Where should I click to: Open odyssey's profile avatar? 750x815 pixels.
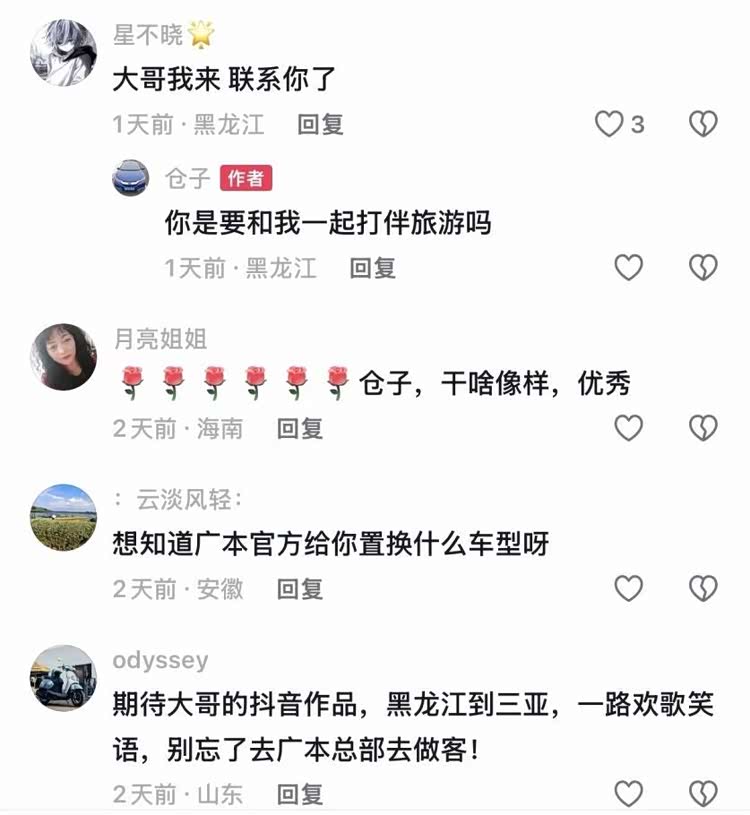pyautogui.click(x=64, y=678)
